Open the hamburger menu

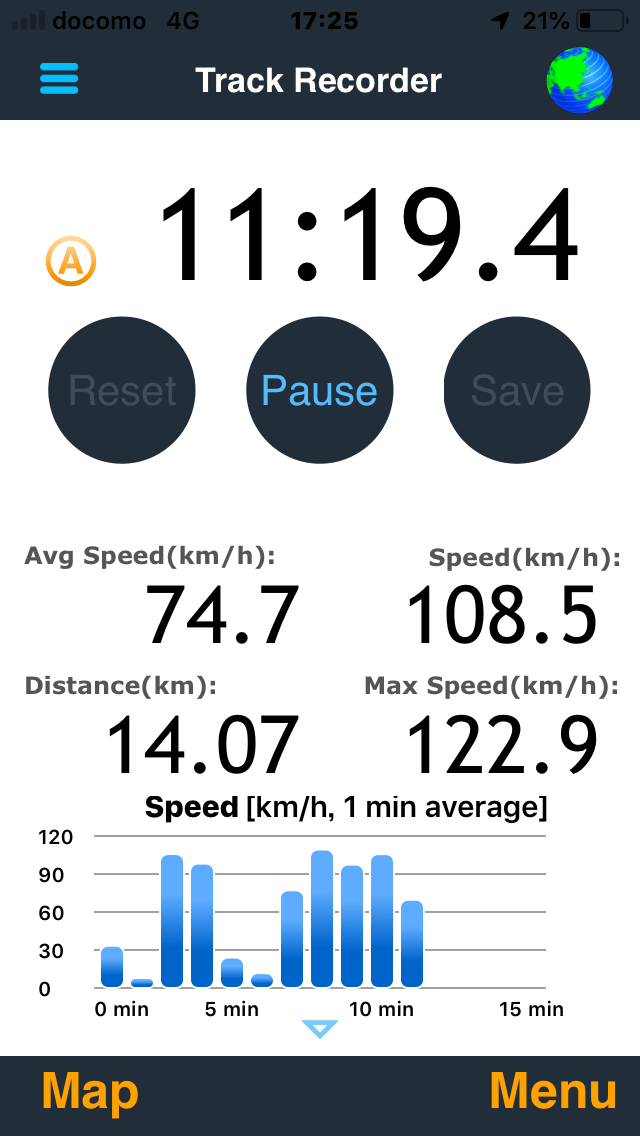[59, 79]
